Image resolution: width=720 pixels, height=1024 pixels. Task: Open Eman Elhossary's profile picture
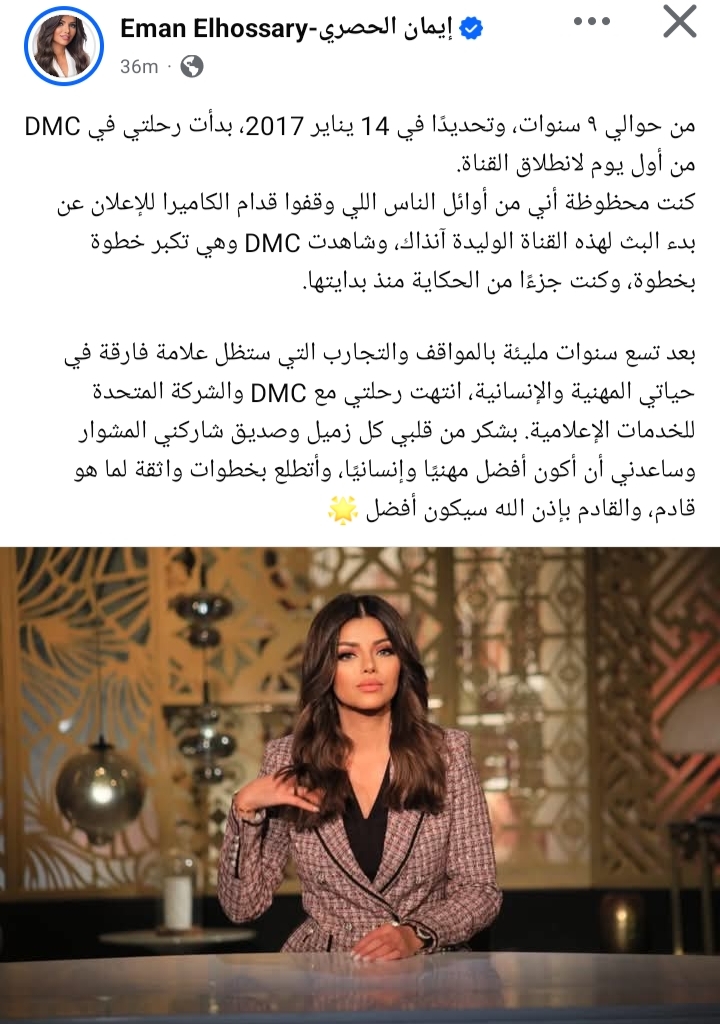[x=63, y=46]
